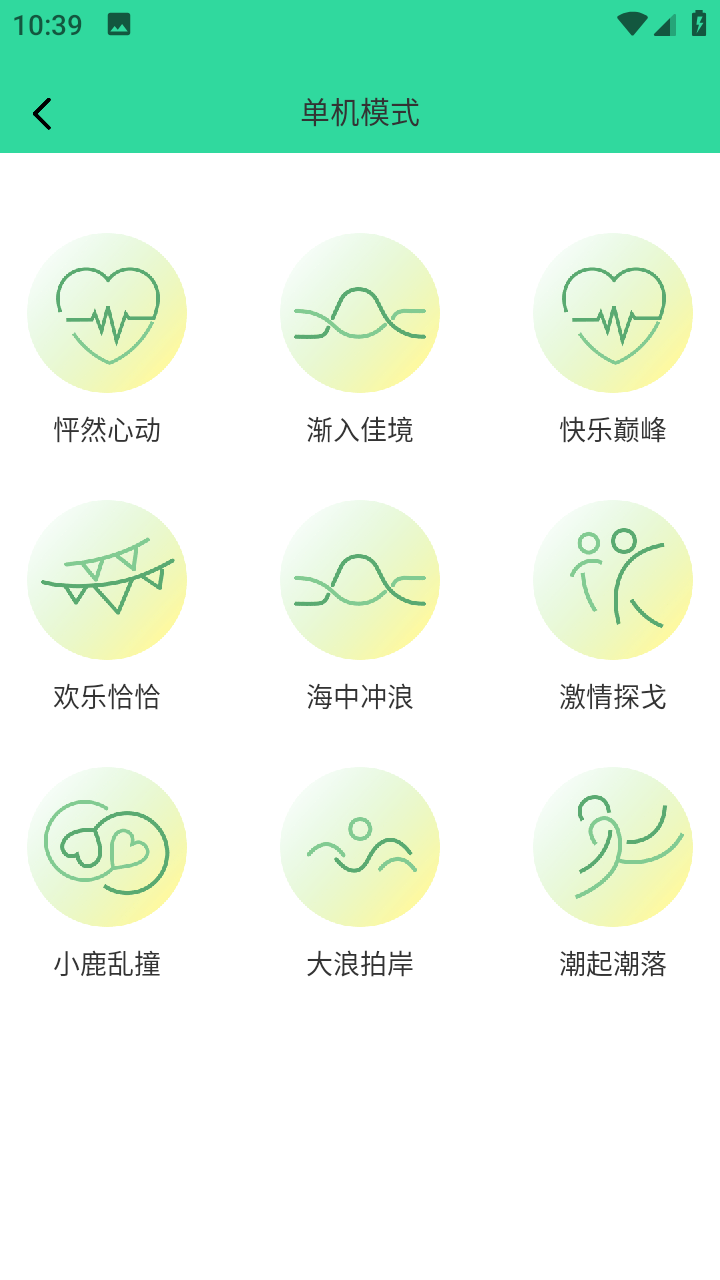Open the 快乐巅峰 heart pulse mode icon

point(613,312)
